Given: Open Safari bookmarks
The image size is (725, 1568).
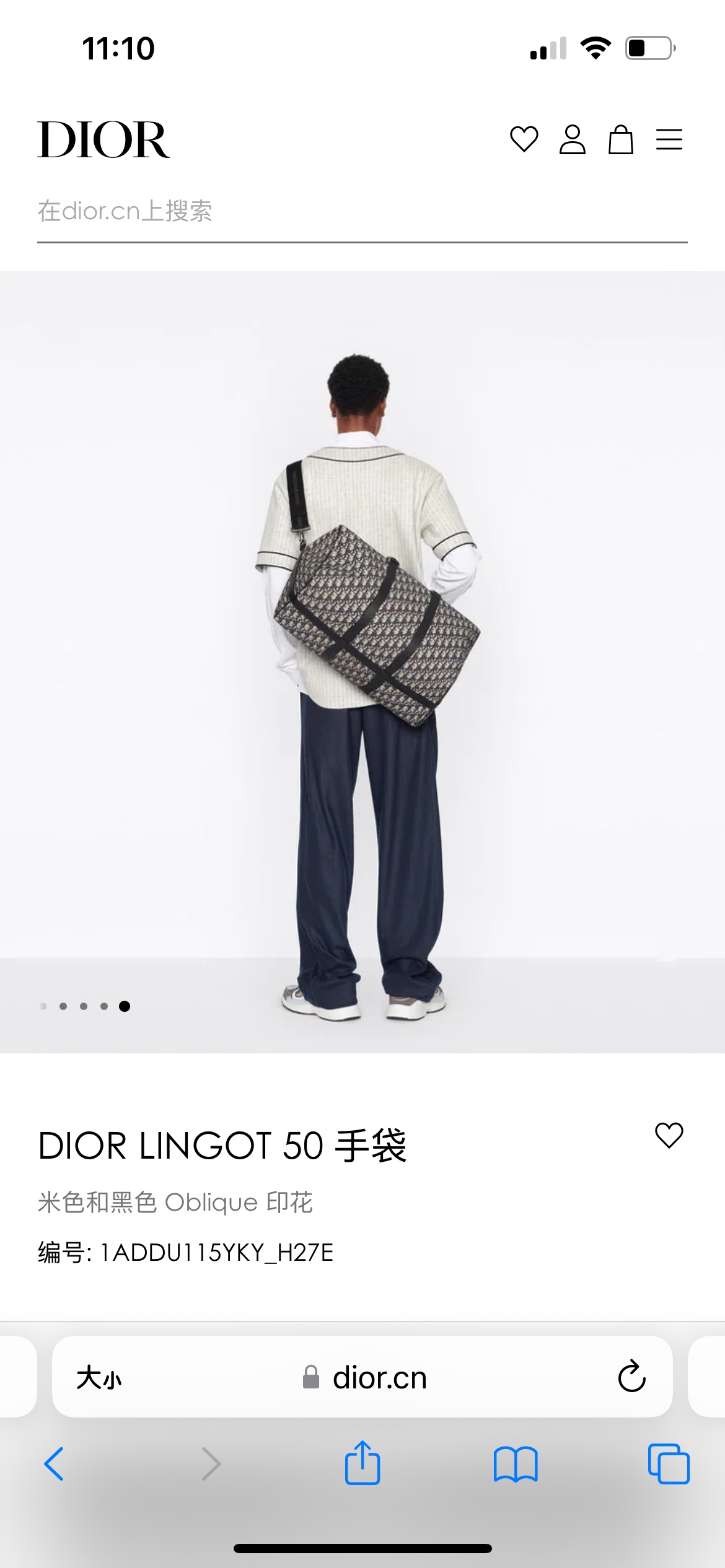Looking at the screenshot, I should (516, 1464).
